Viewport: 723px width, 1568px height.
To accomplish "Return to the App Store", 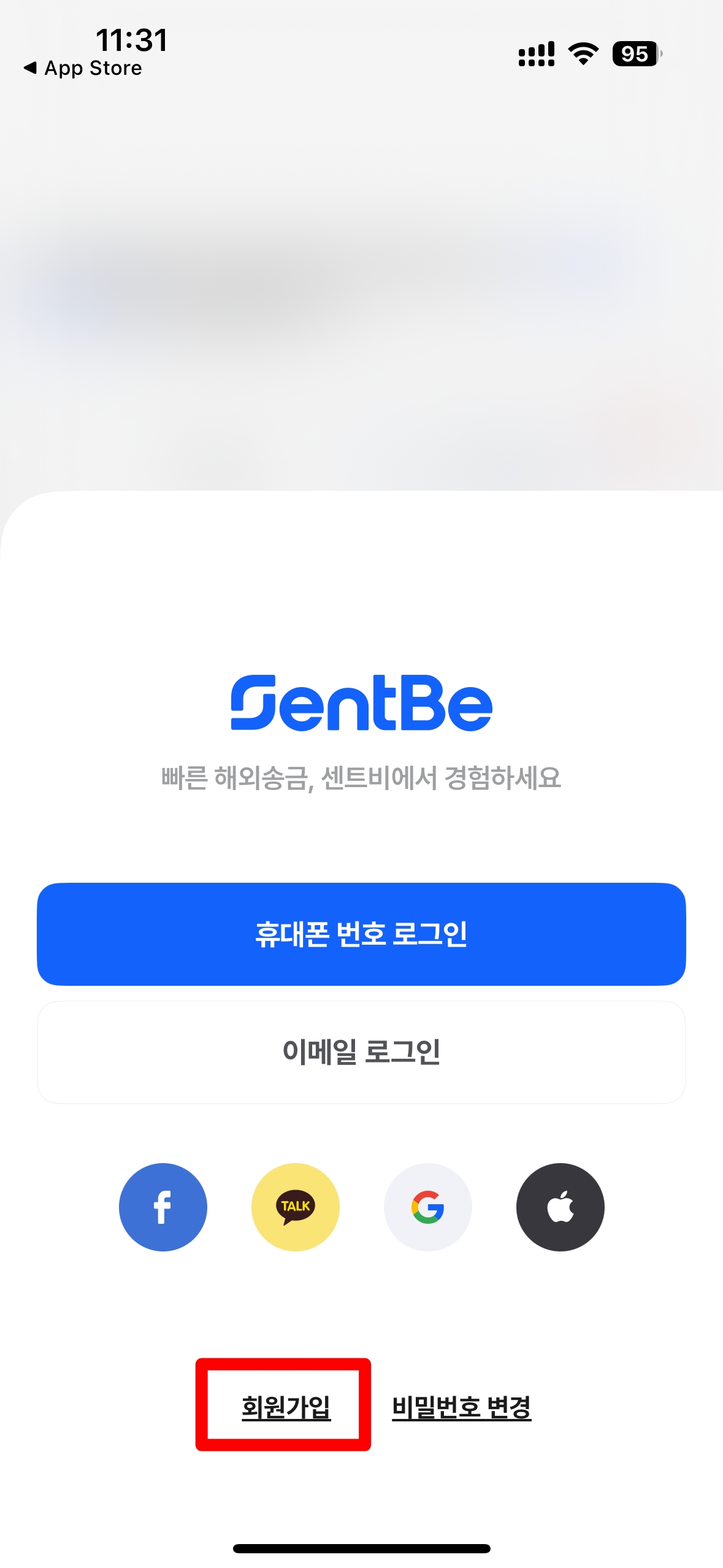I will tap(83, 68).
